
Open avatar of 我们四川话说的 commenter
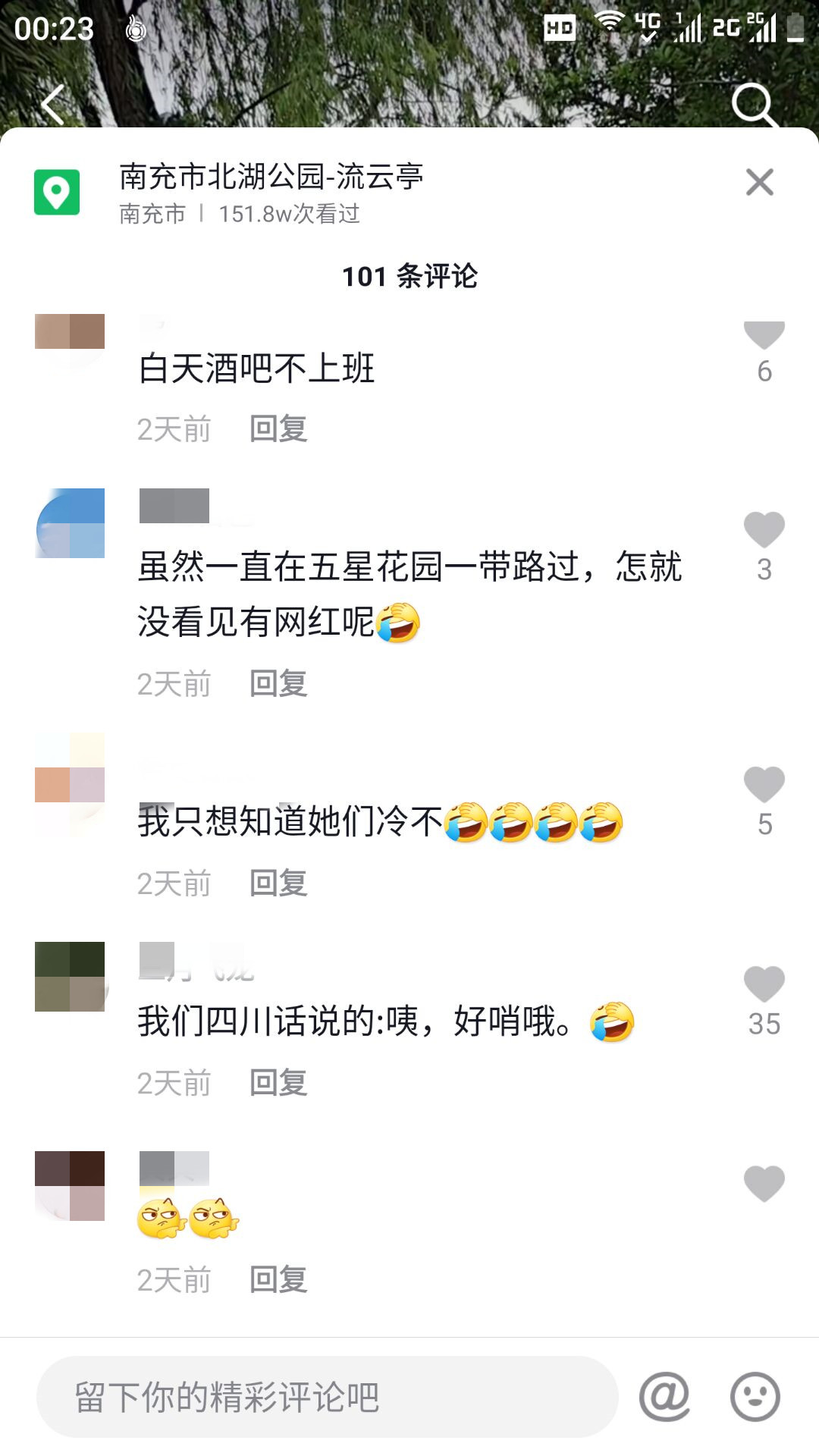pos(70,977)
